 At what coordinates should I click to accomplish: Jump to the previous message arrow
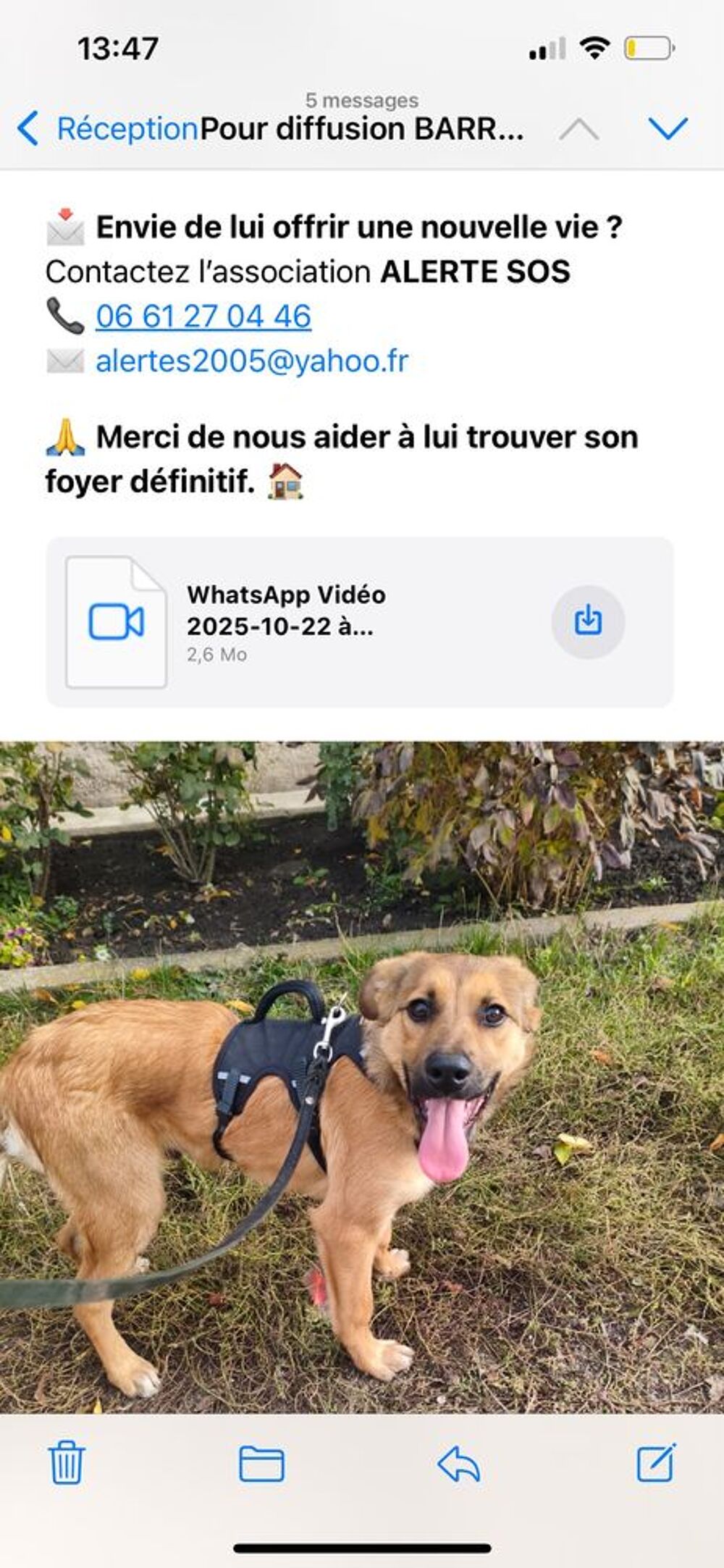pos(579,130)
